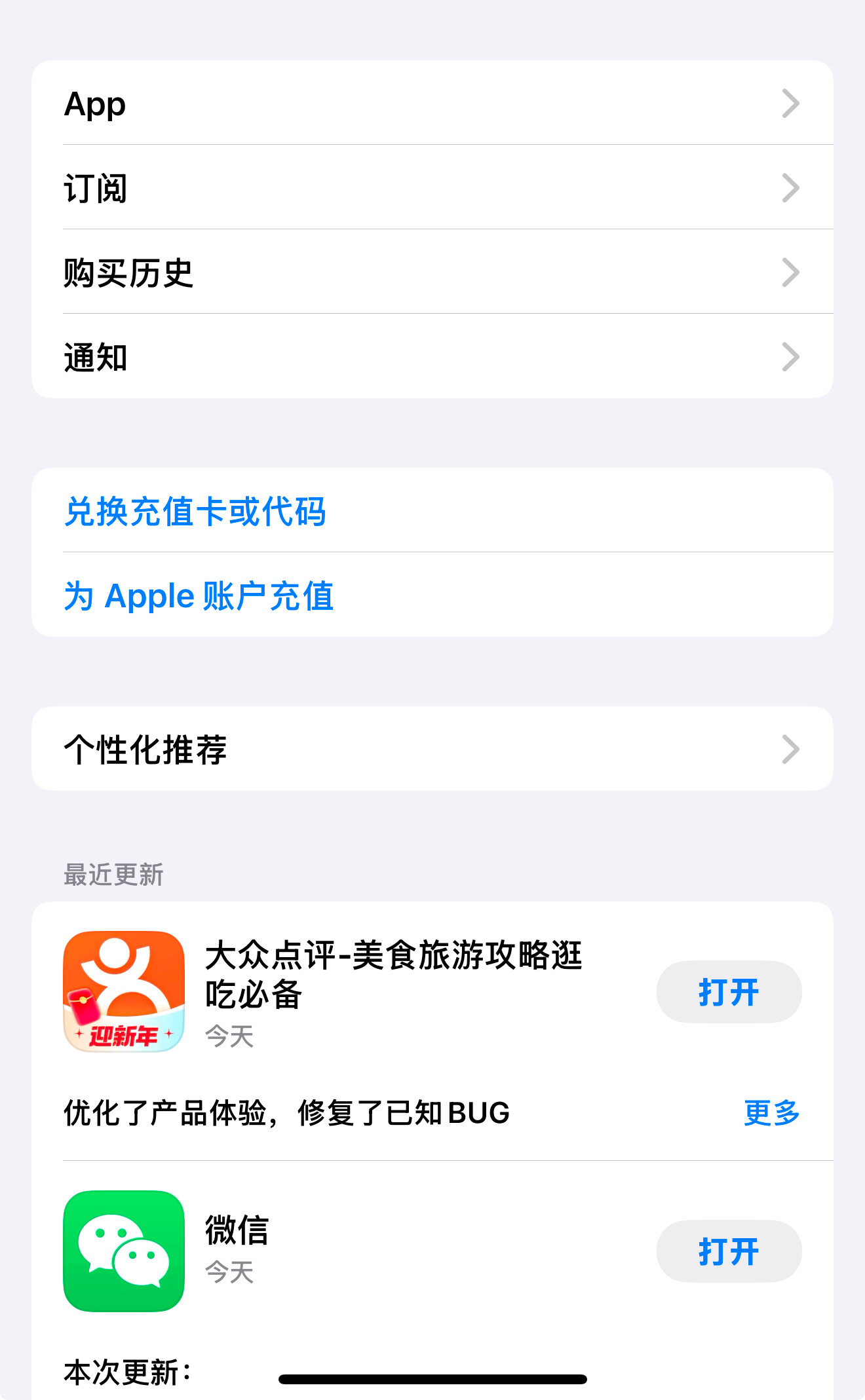This screenshot has height=1400, width=865.
Task: Open 个性化推荐 settings
Action: [432, 749]
